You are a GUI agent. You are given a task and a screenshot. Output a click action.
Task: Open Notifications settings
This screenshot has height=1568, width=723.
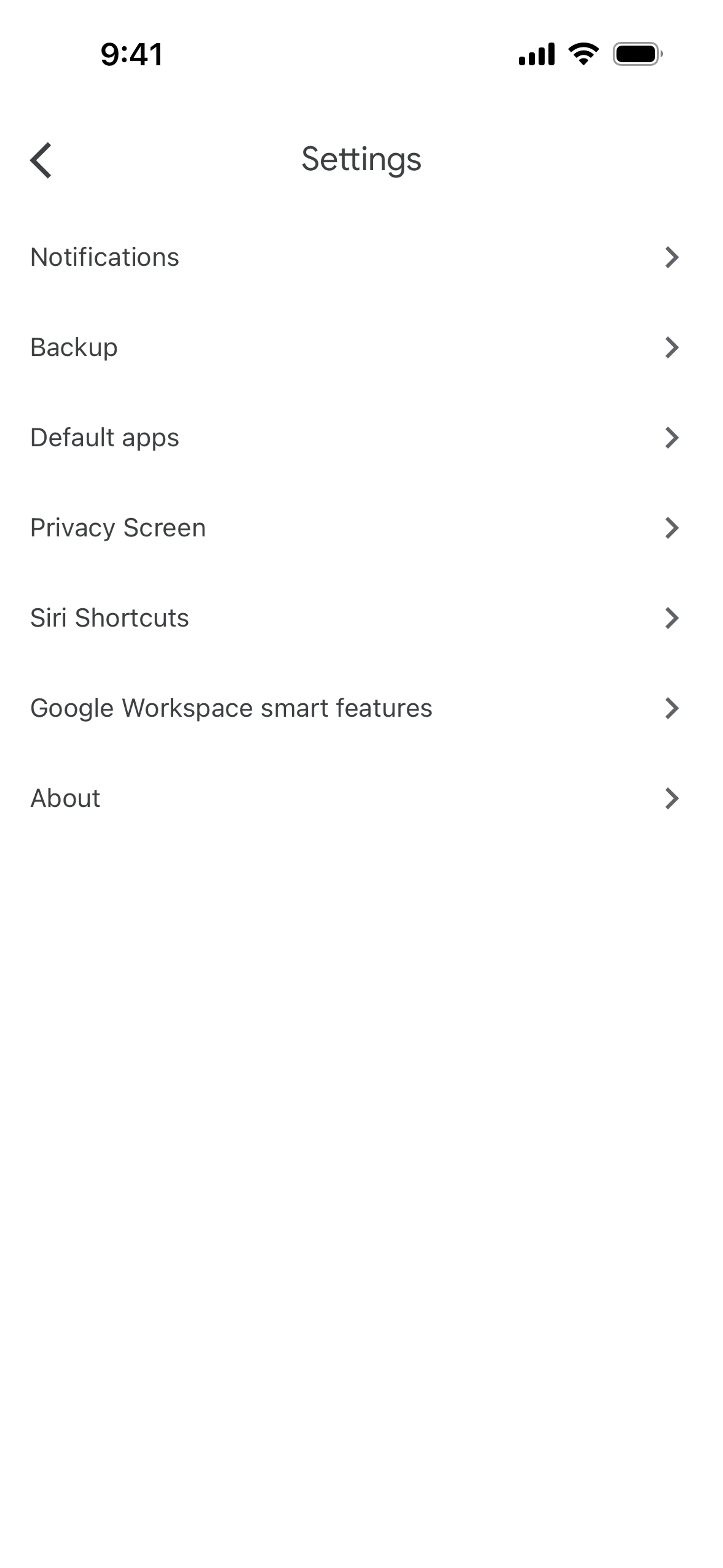click(361, 257)
